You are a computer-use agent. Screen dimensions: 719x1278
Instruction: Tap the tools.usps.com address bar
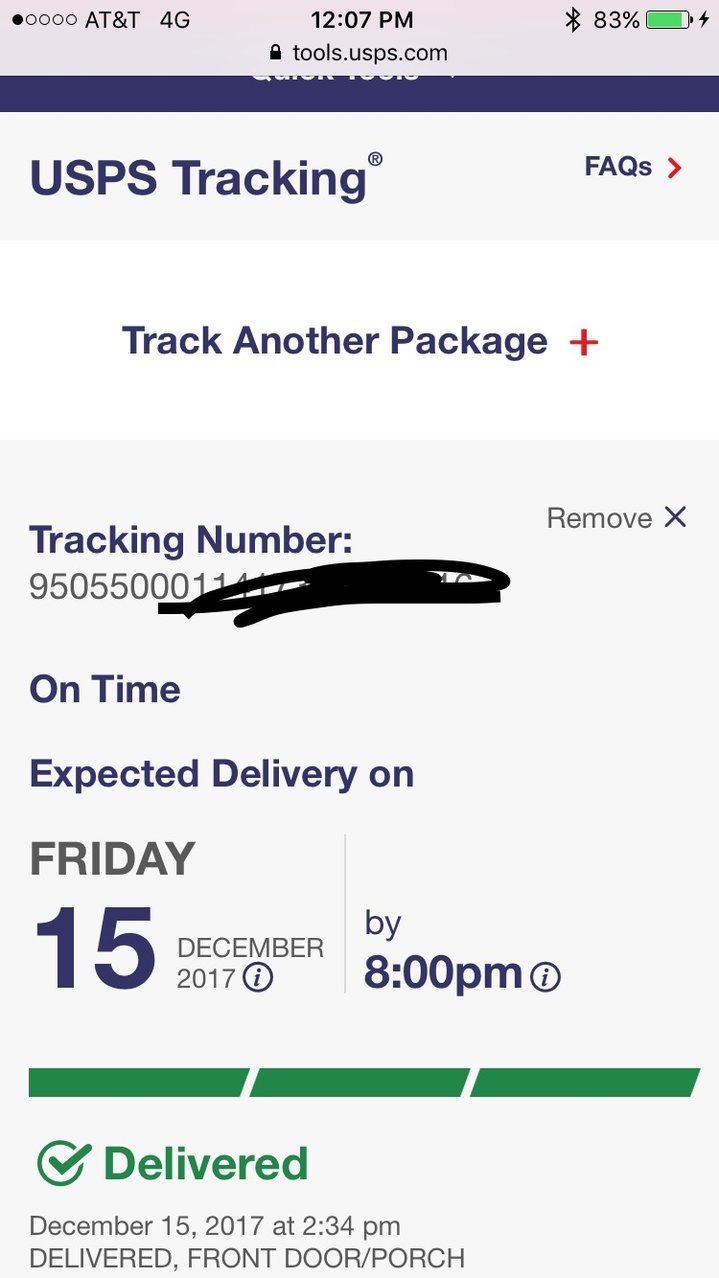point(359,53)
